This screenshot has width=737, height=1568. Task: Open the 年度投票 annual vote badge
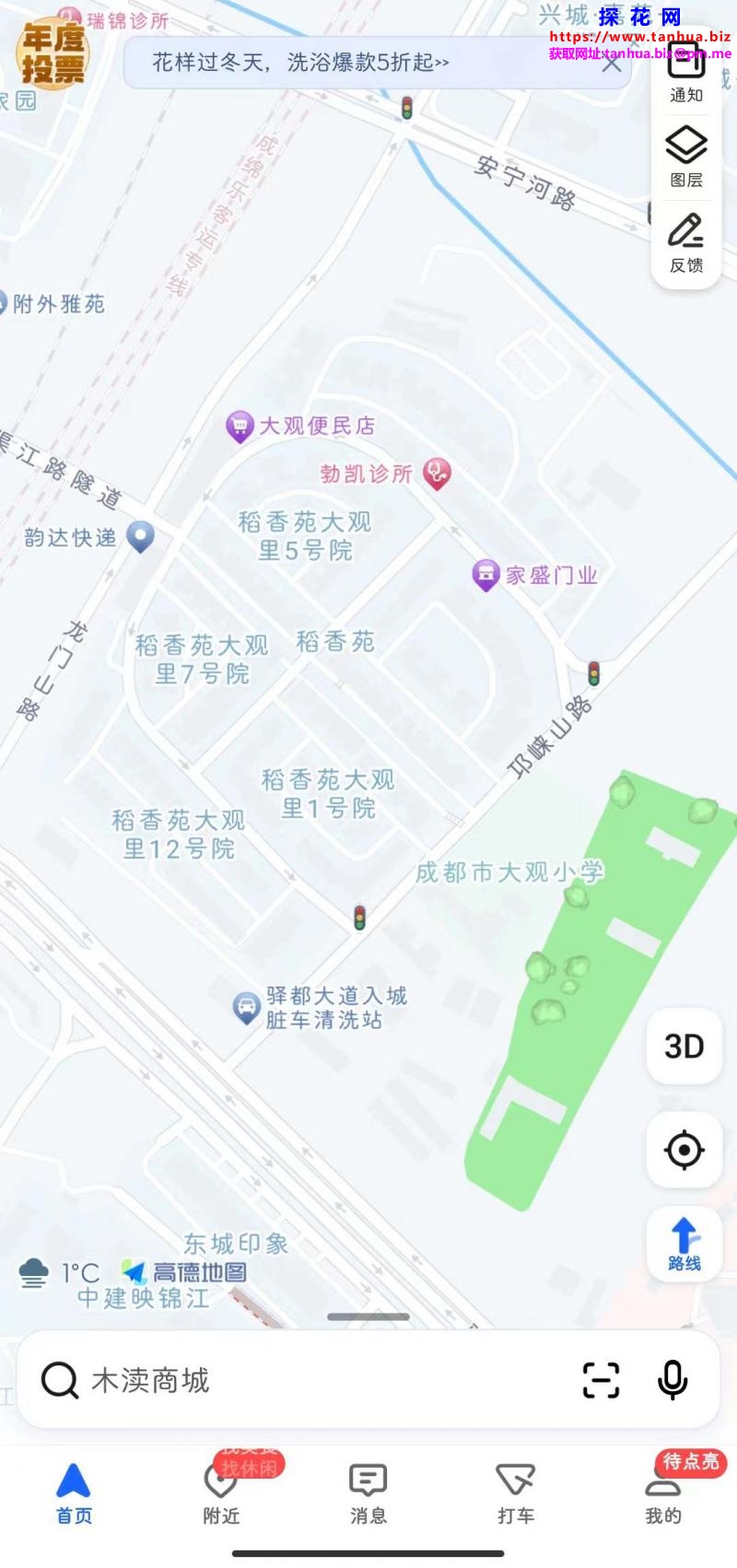pyautogui.click(x=53, y=53)
